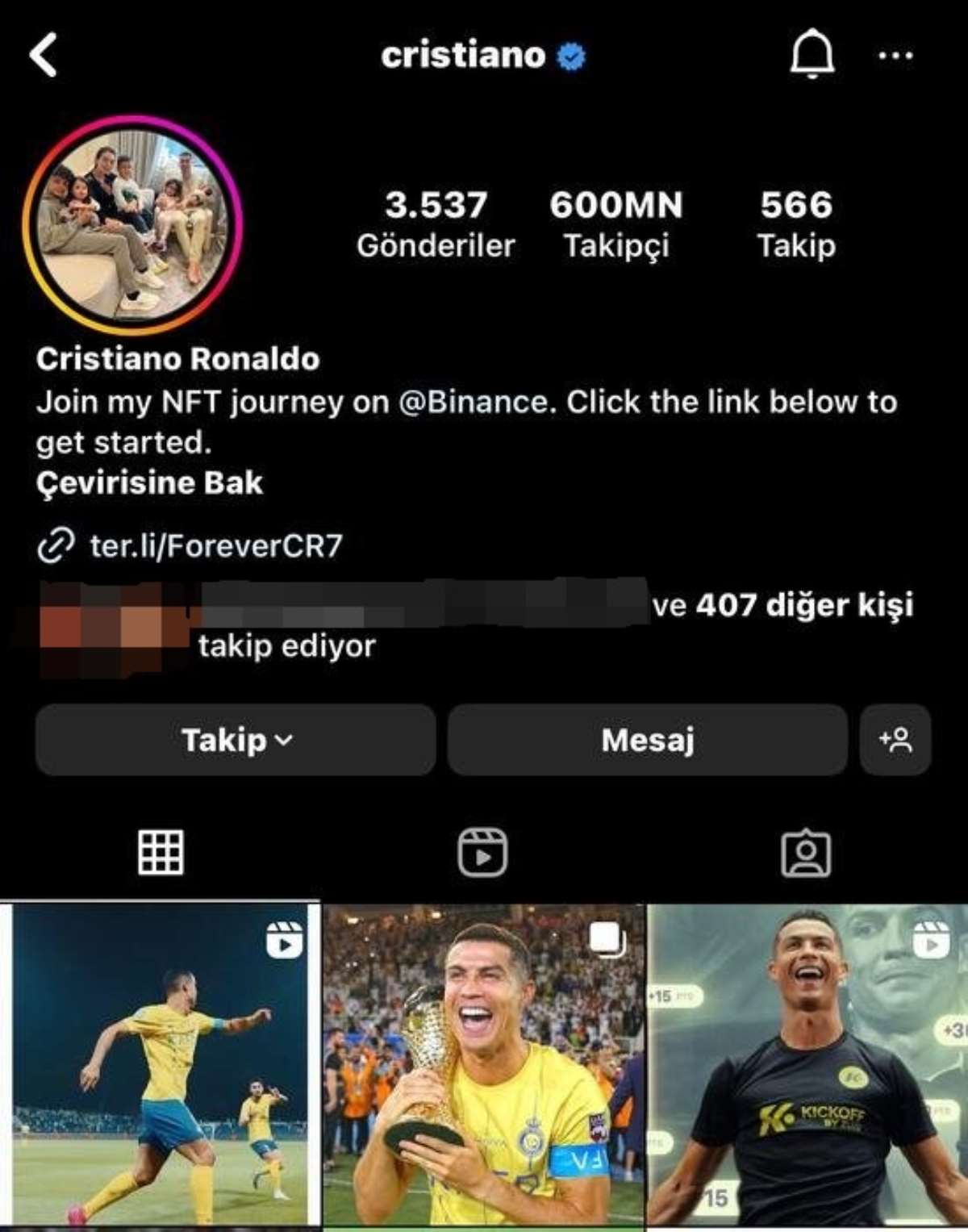Switch to the Reels tab

coord(482,852)
